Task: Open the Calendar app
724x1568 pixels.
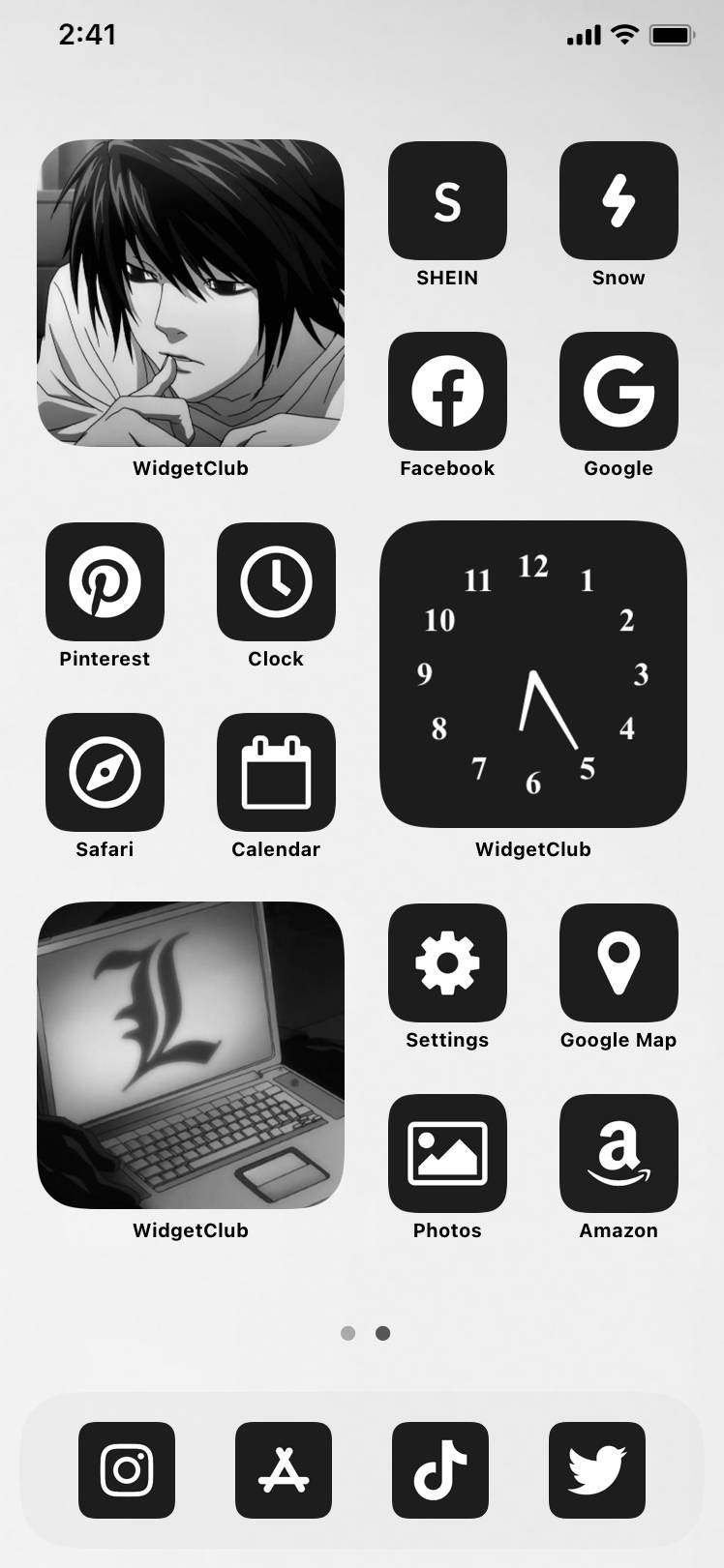Action: coord(276,772)
